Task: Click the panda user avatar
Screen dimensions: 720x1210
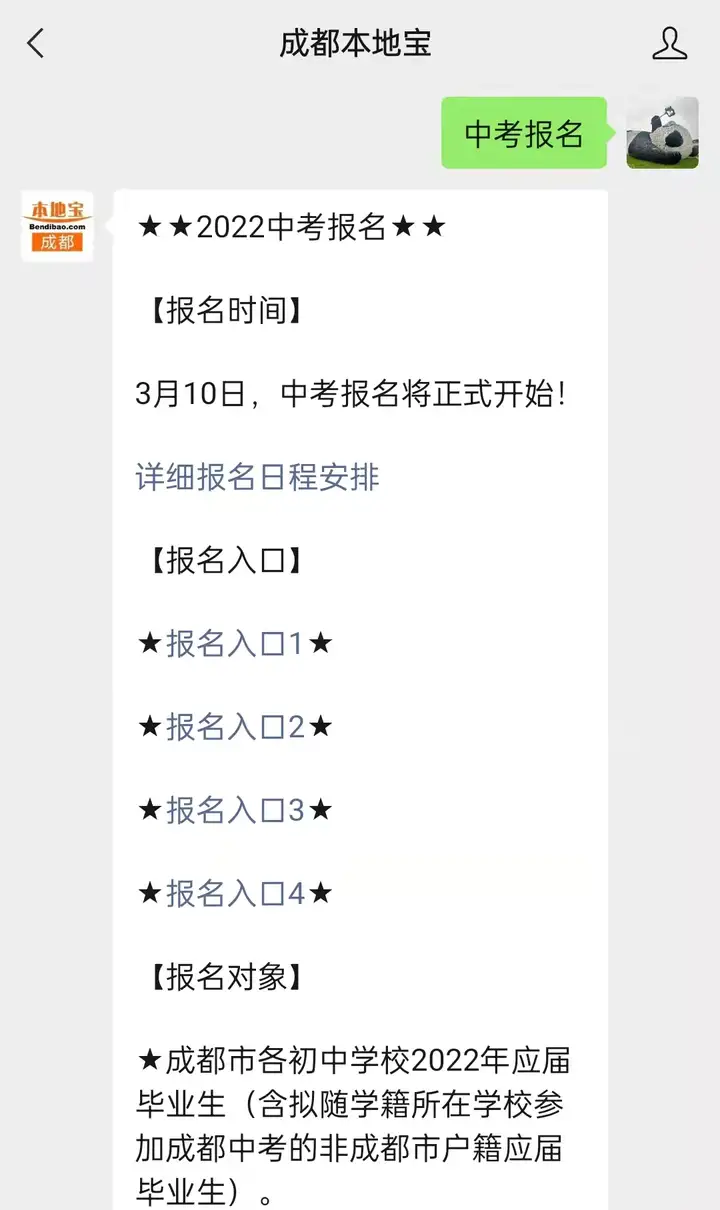Action: (x=662, y=132)
